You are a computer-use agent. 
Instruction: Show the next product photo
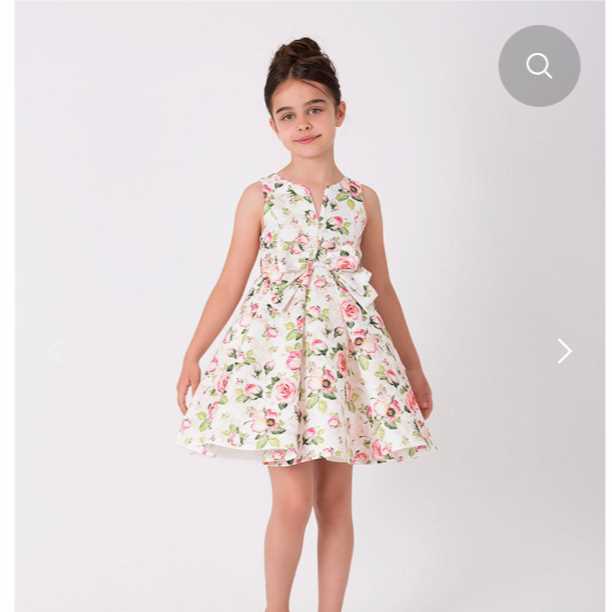tap(564, 351)
